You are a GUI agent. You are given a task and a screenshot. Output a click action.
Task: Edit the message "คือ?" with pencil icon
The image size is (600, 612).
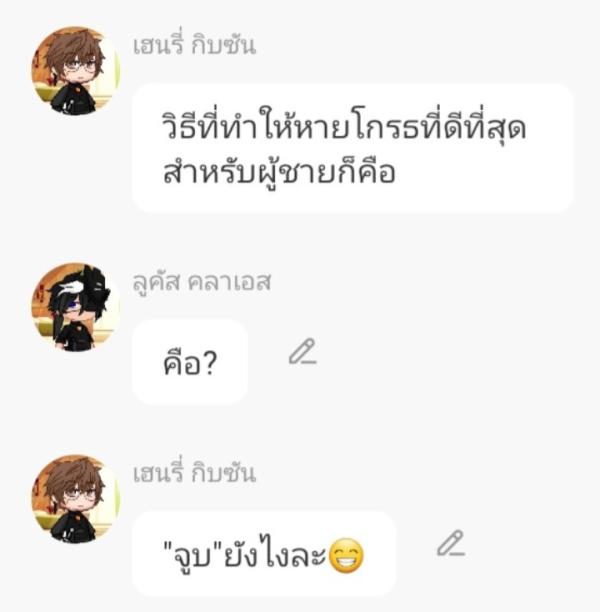pyautogui.click(x=302, y=352)
